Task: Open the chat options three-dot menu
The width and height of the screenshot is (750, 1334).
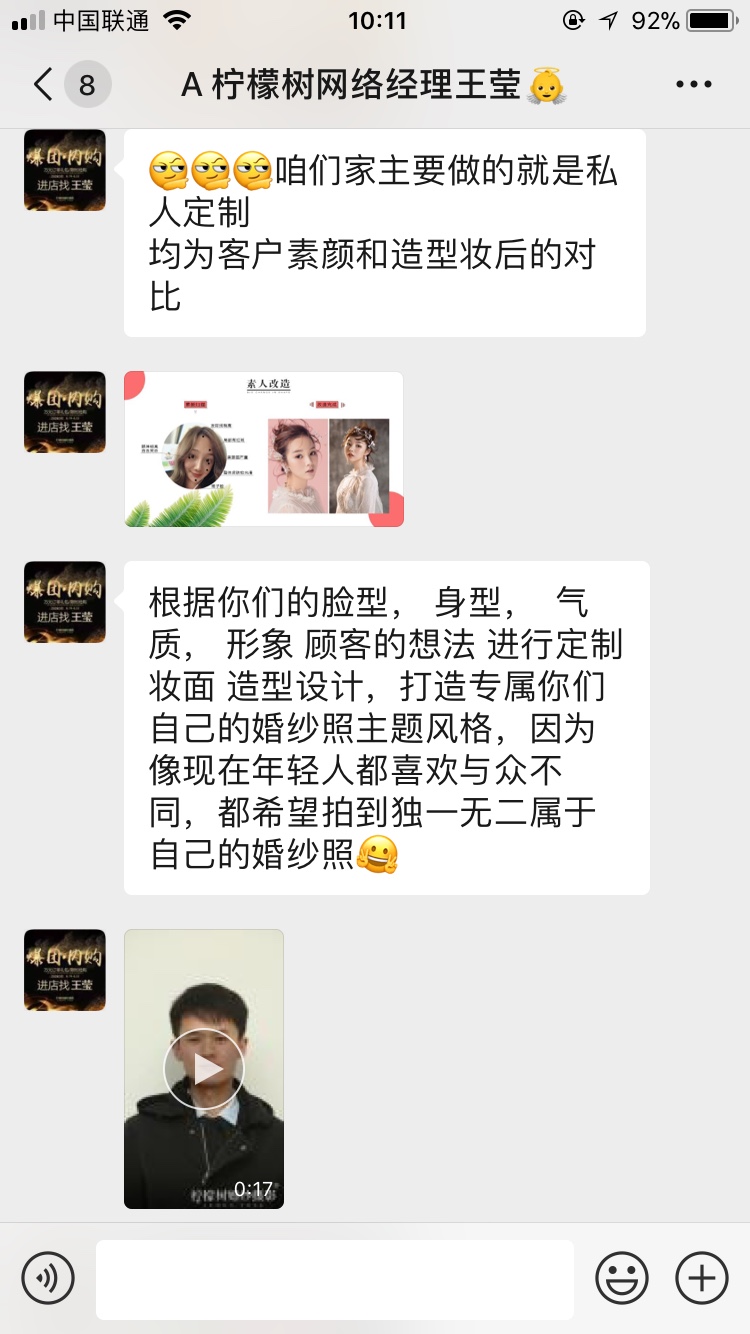Action: (694, 85)
